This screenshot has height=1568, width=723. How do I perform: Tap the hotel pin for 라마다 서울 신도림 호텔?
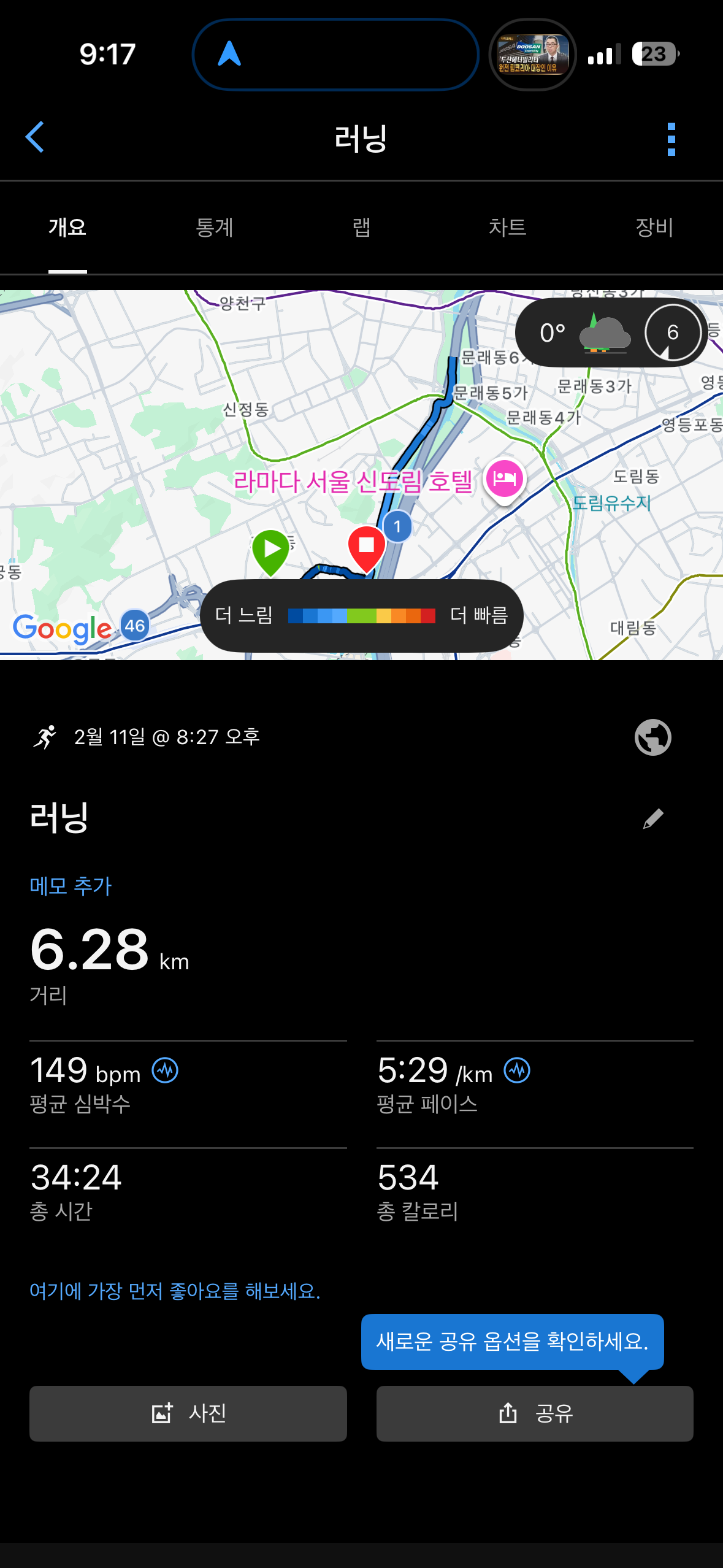tap(505, 479)
